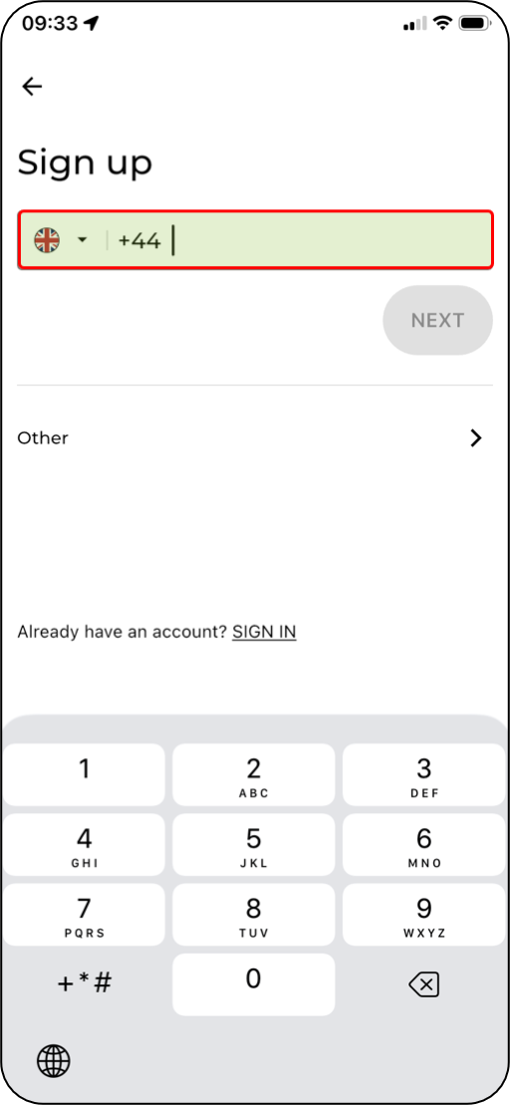Enter digit 7 on the keypad
510x1105 pixels.
point(84,915)
